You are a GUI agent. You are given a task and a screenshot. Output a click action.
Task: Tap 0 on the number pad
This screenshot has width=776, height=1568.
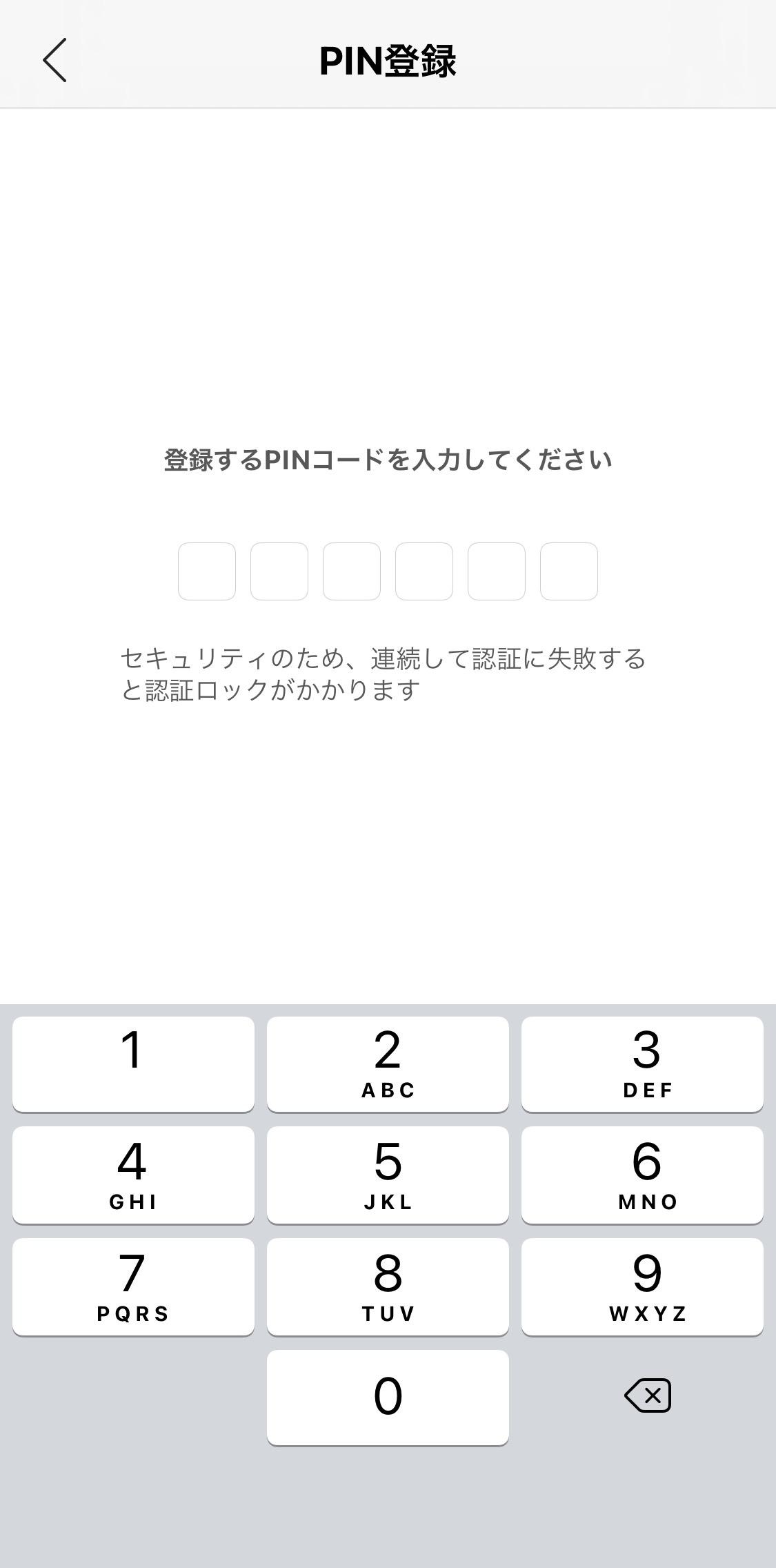388,1397
